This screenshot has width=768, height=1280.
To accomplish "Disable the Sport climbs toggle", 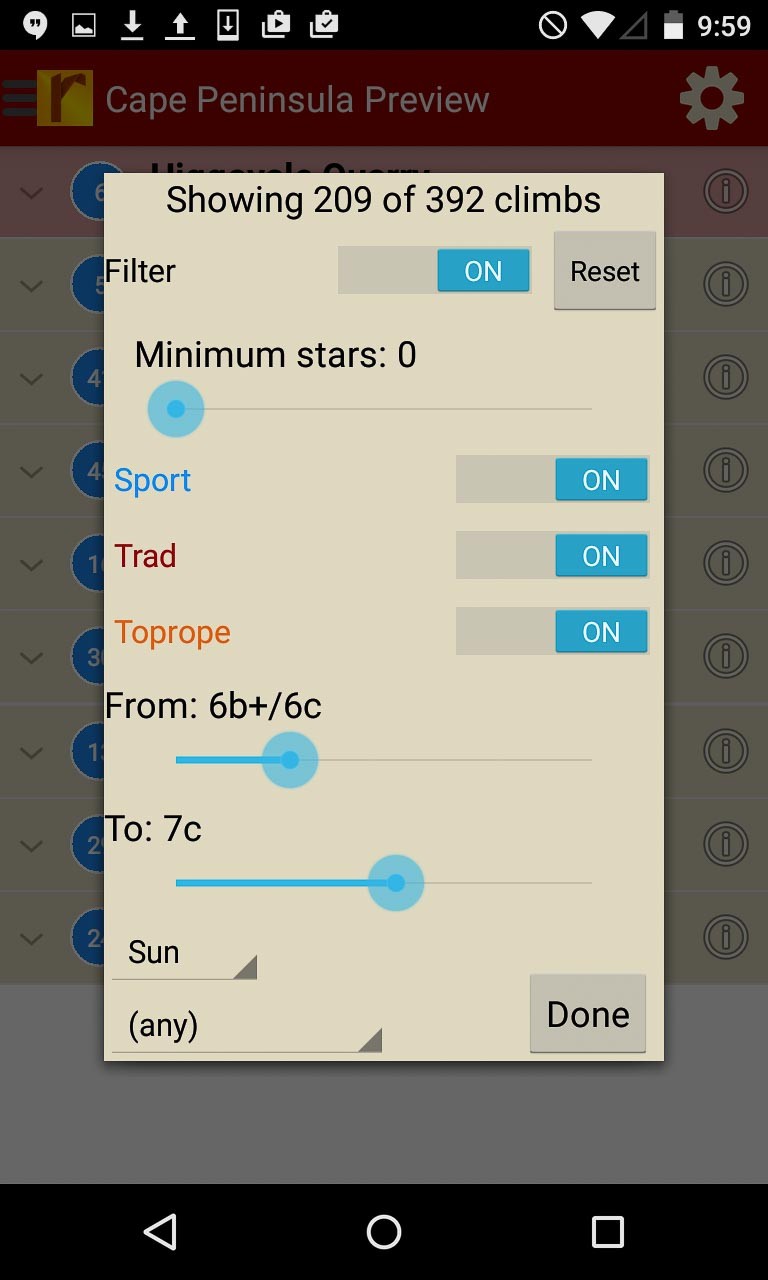I will (552, 480).
